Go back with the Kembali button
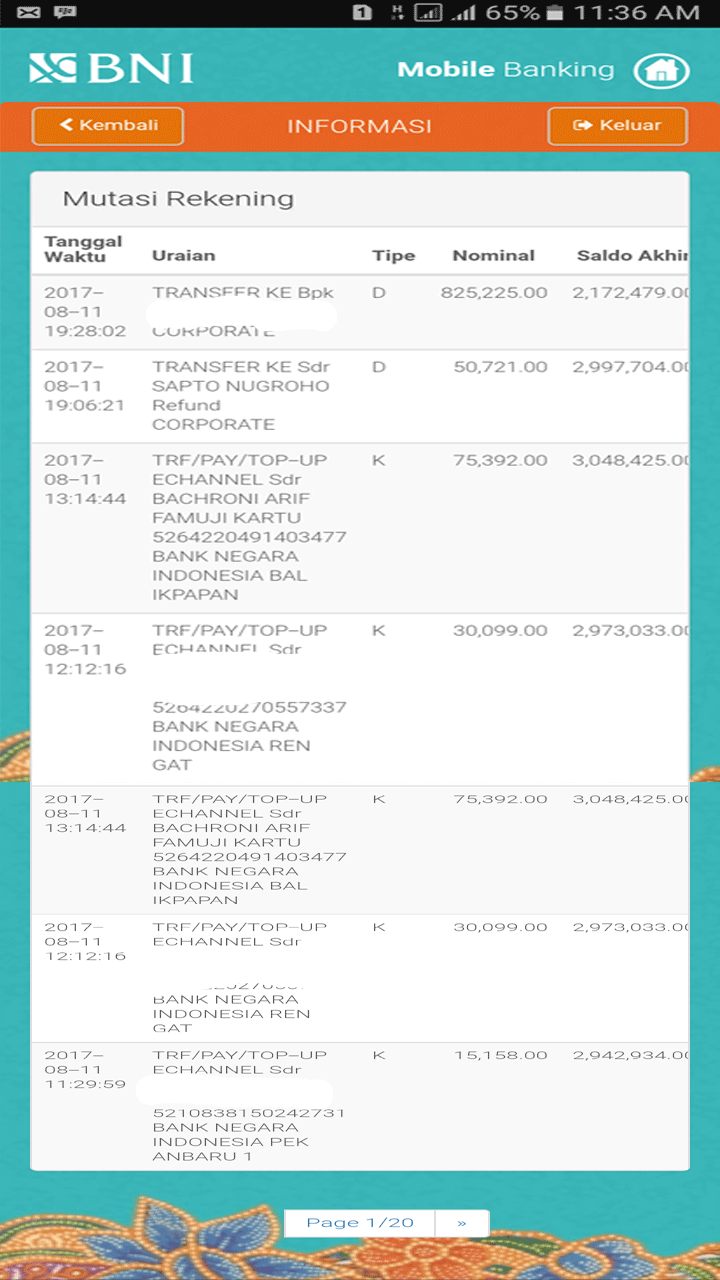The height and width of the screenshot is (1280, 720). point(108,126)
